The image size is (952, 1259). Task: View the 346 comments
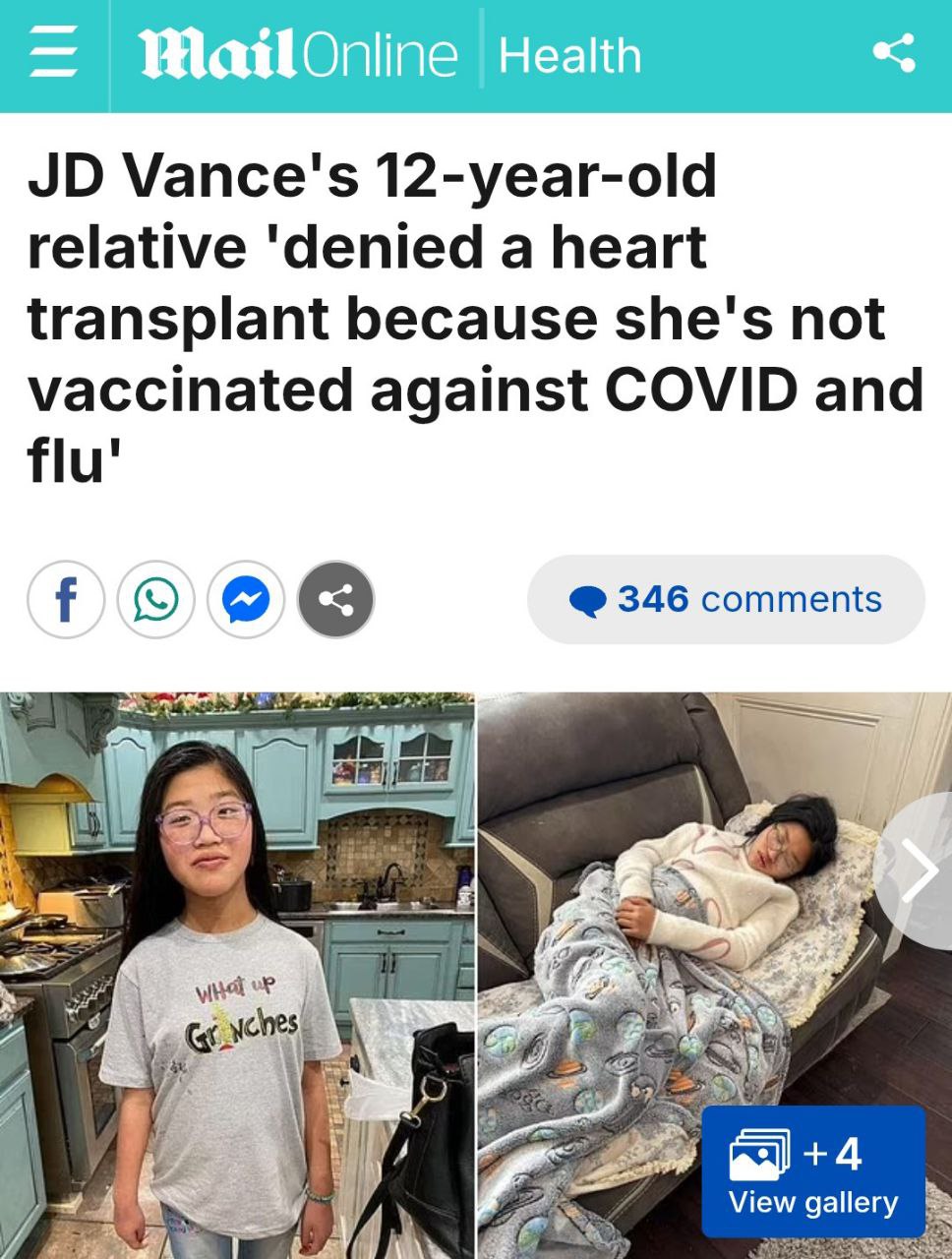pos(726,599)
